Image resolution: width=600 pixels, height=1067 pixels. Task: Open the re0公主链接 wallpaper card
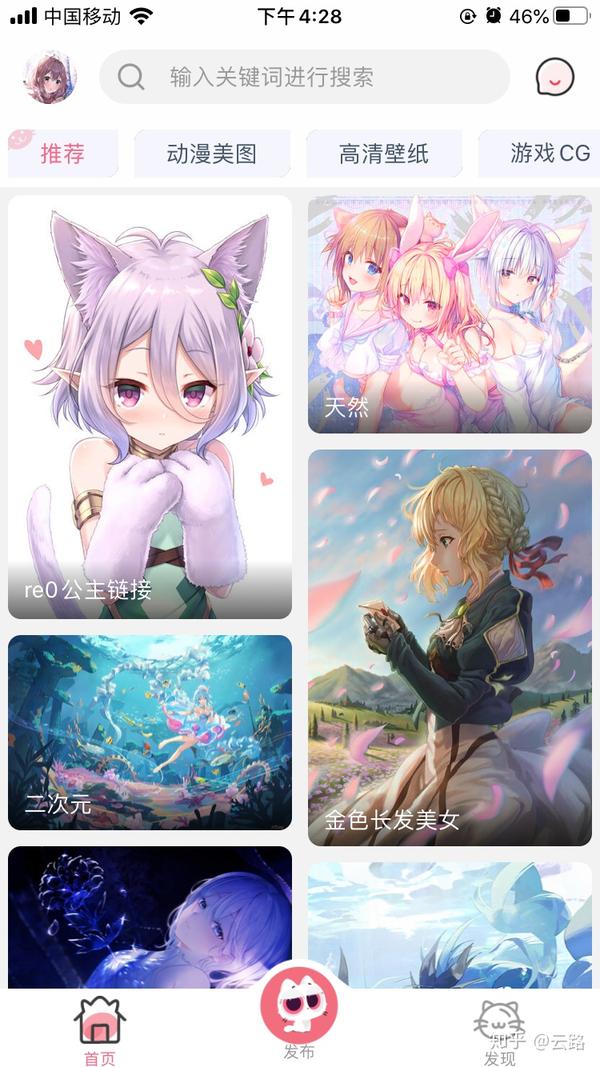point(150,407)
